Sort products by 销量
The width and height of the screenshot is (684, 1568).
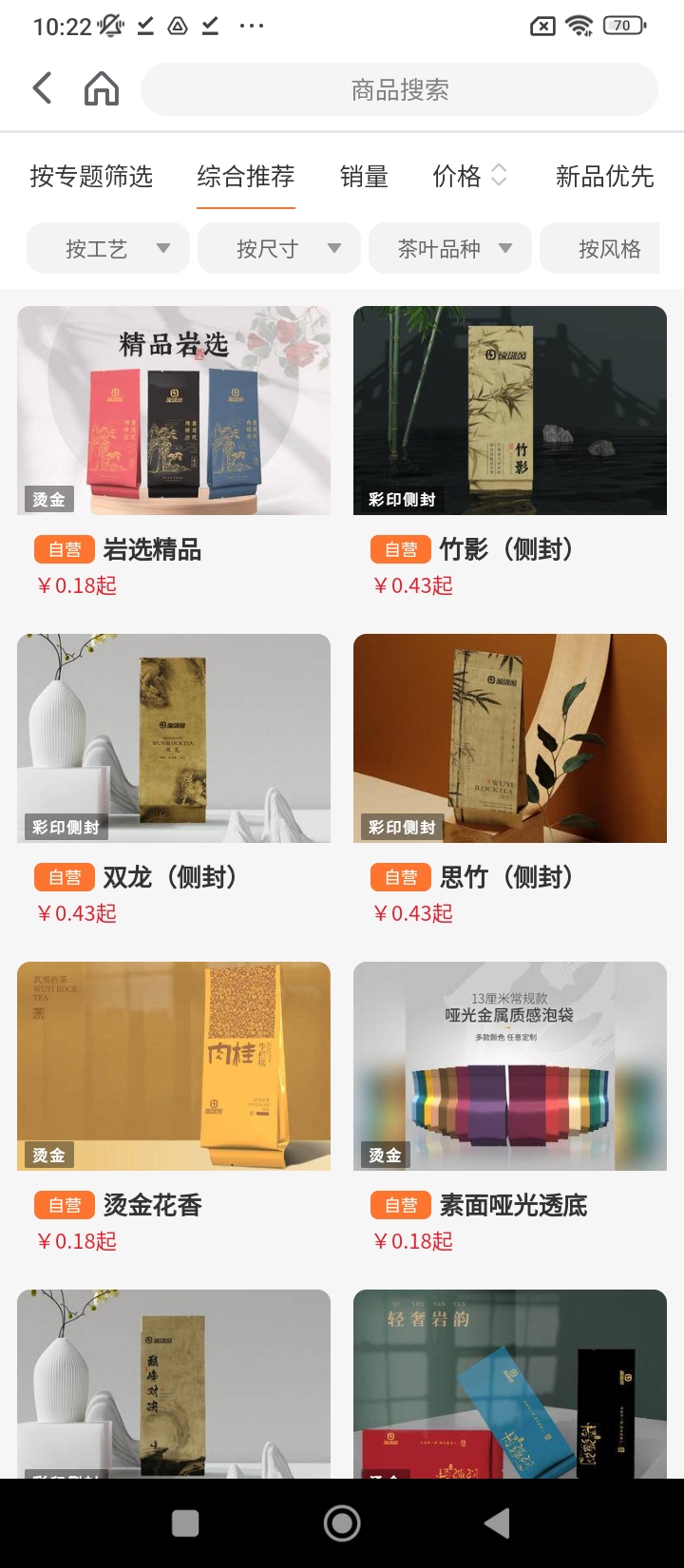click(x=364, y=177)
